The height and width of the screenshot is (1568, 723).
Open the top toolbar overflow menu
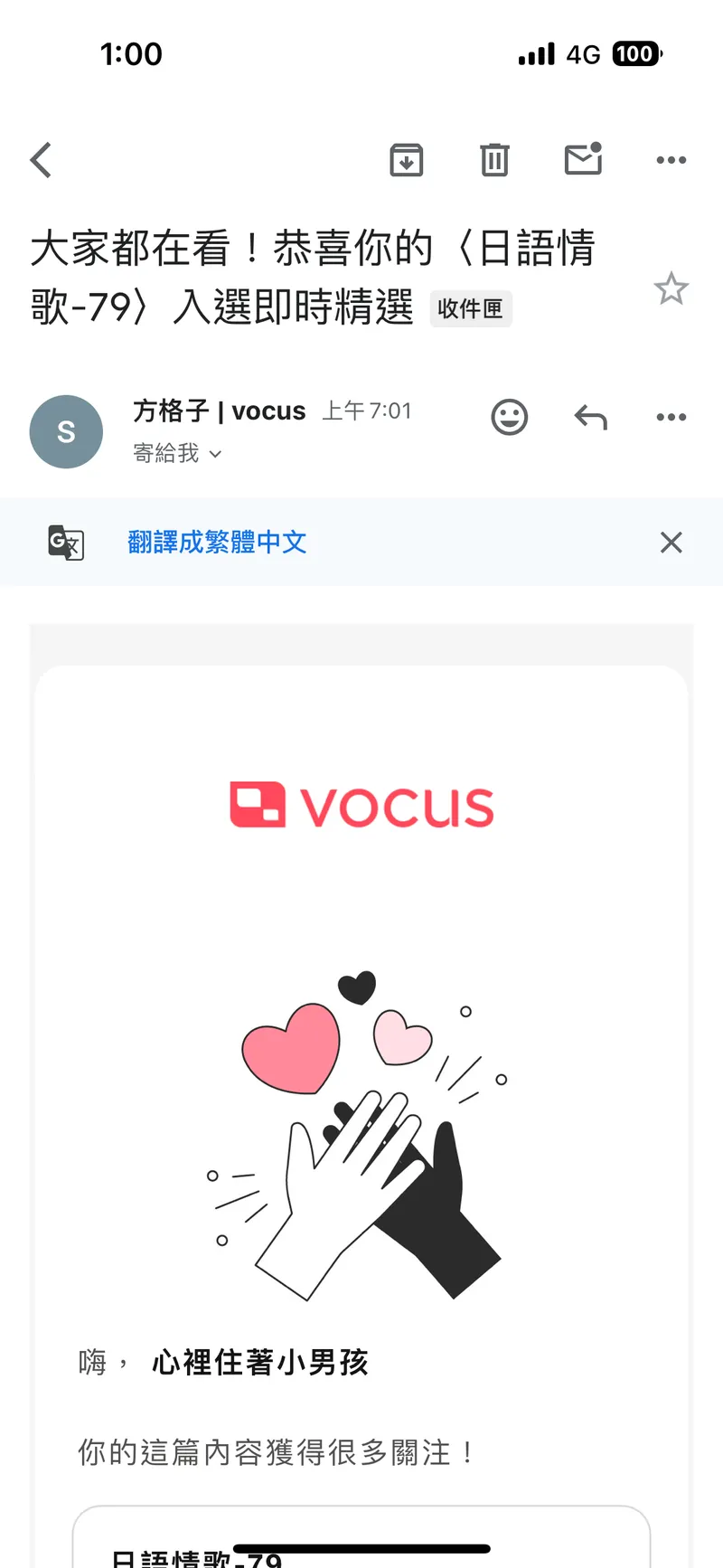(671, 160)
